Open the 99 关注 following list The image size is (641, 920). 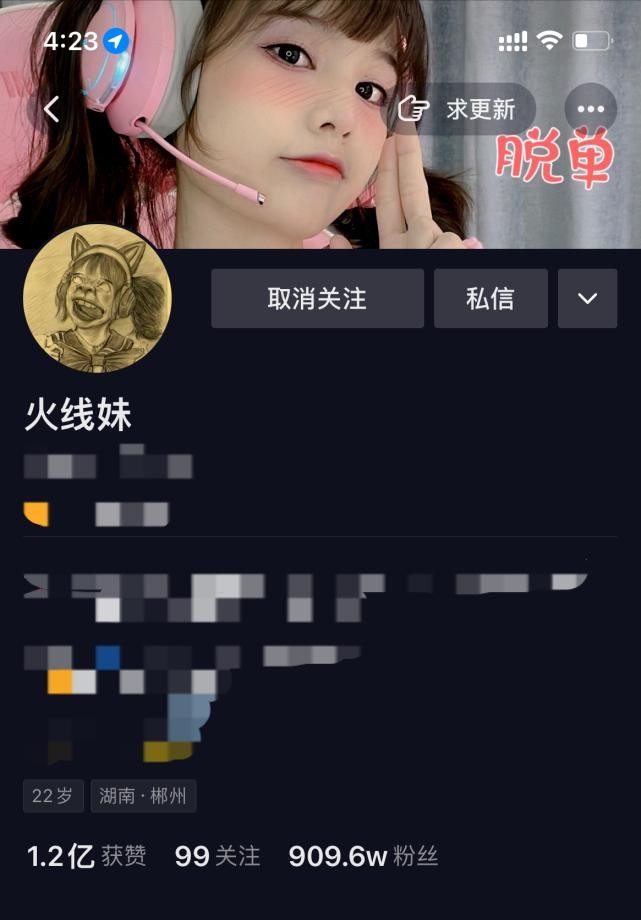(217, 856)
